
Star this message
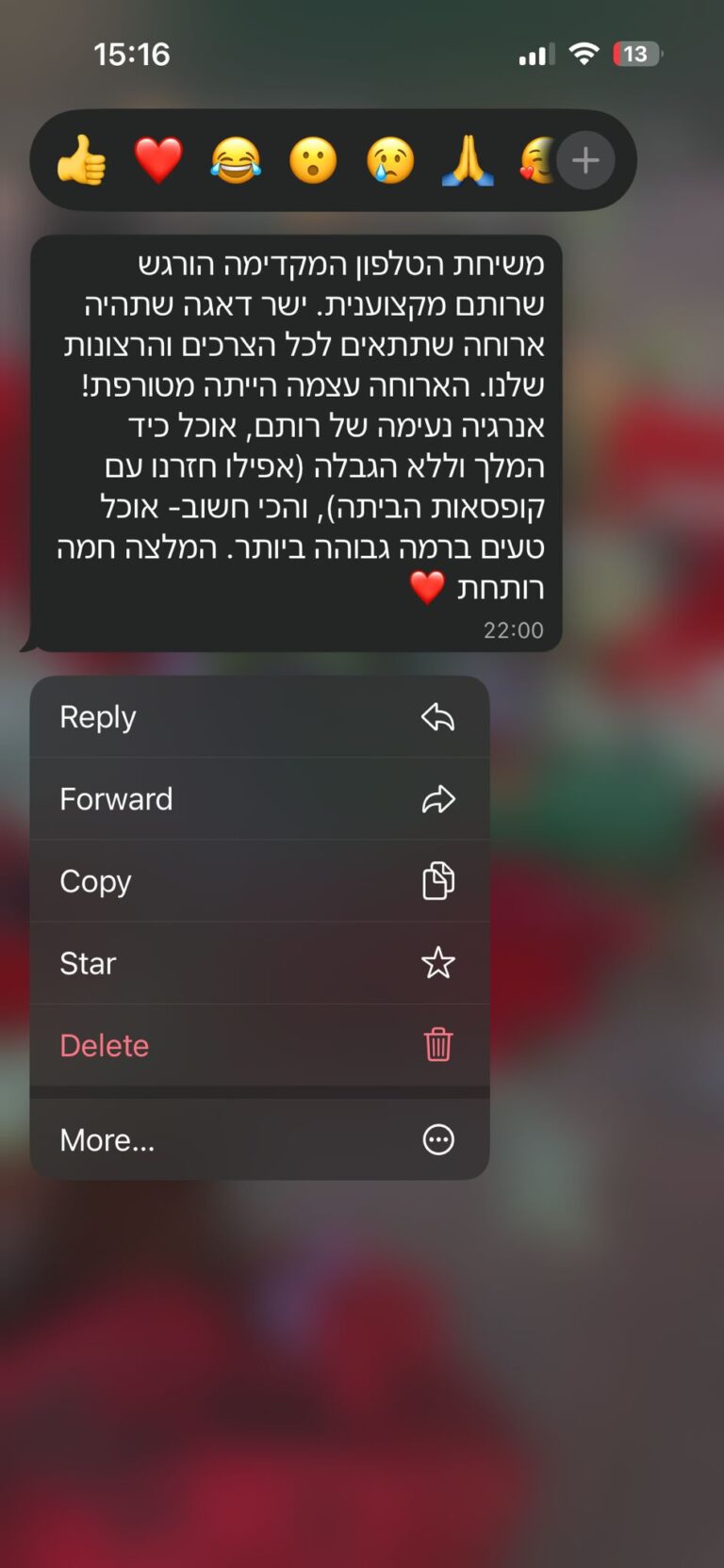tap(259, 963)
